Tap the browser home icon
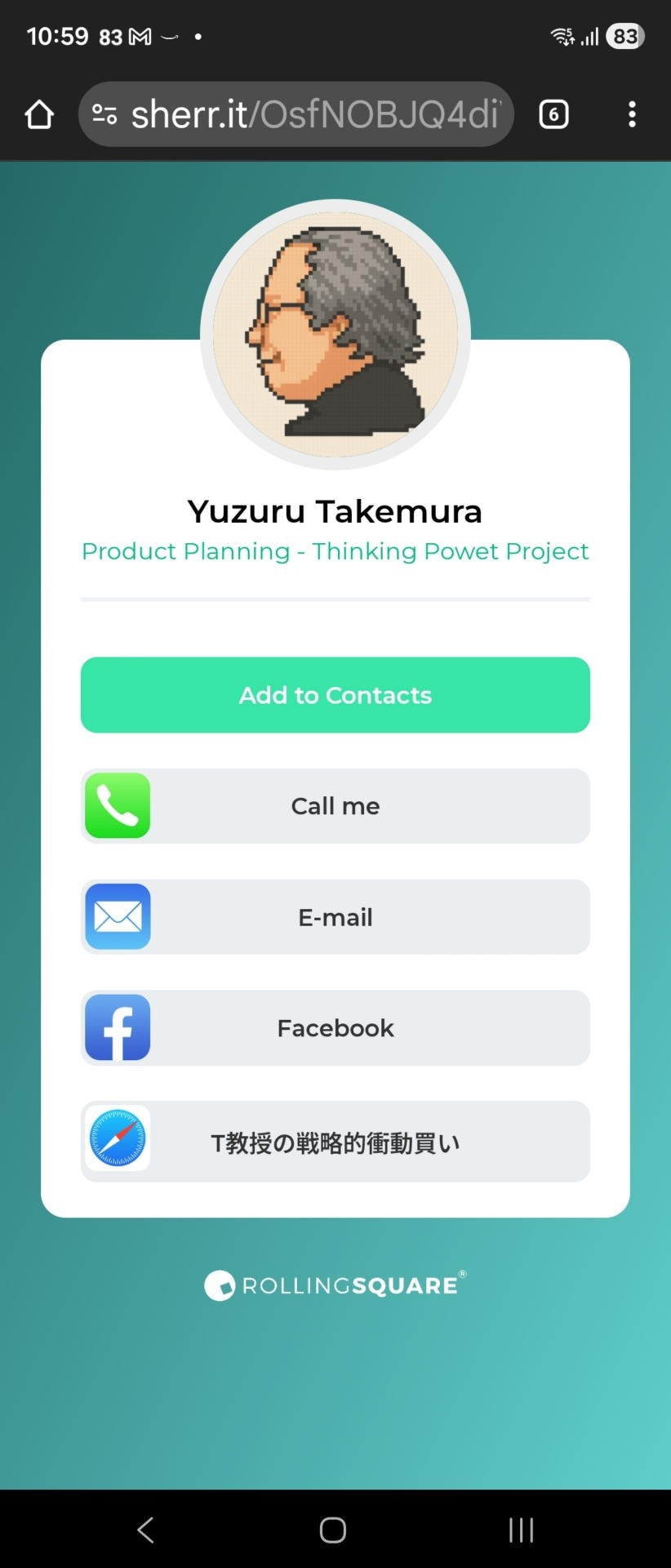The image size is (671, 1568). click(x=39, y=114)
